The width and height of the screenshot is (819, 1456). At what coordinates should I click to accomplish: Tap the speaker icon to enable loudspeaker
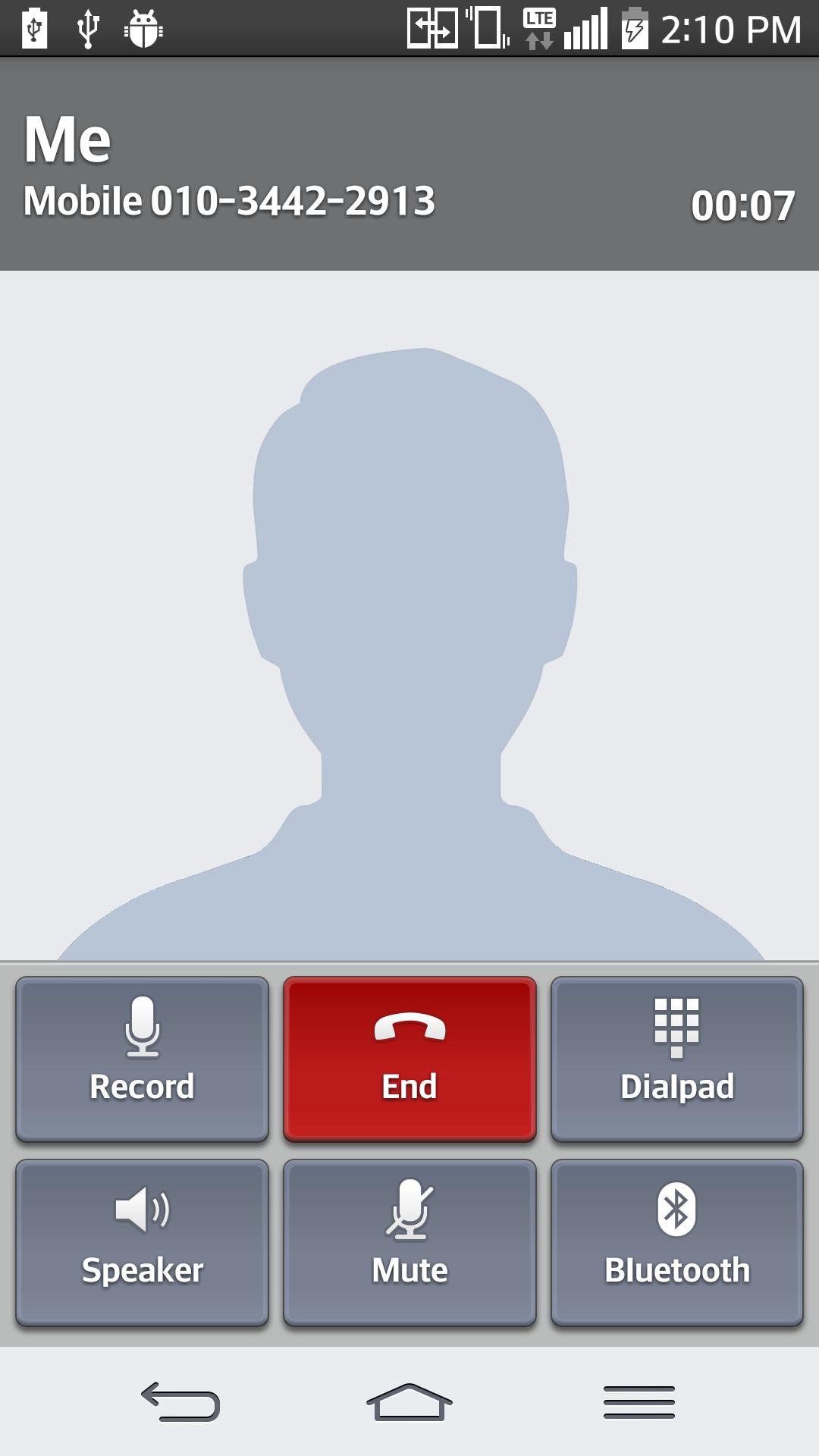(x=141, y=1211)
